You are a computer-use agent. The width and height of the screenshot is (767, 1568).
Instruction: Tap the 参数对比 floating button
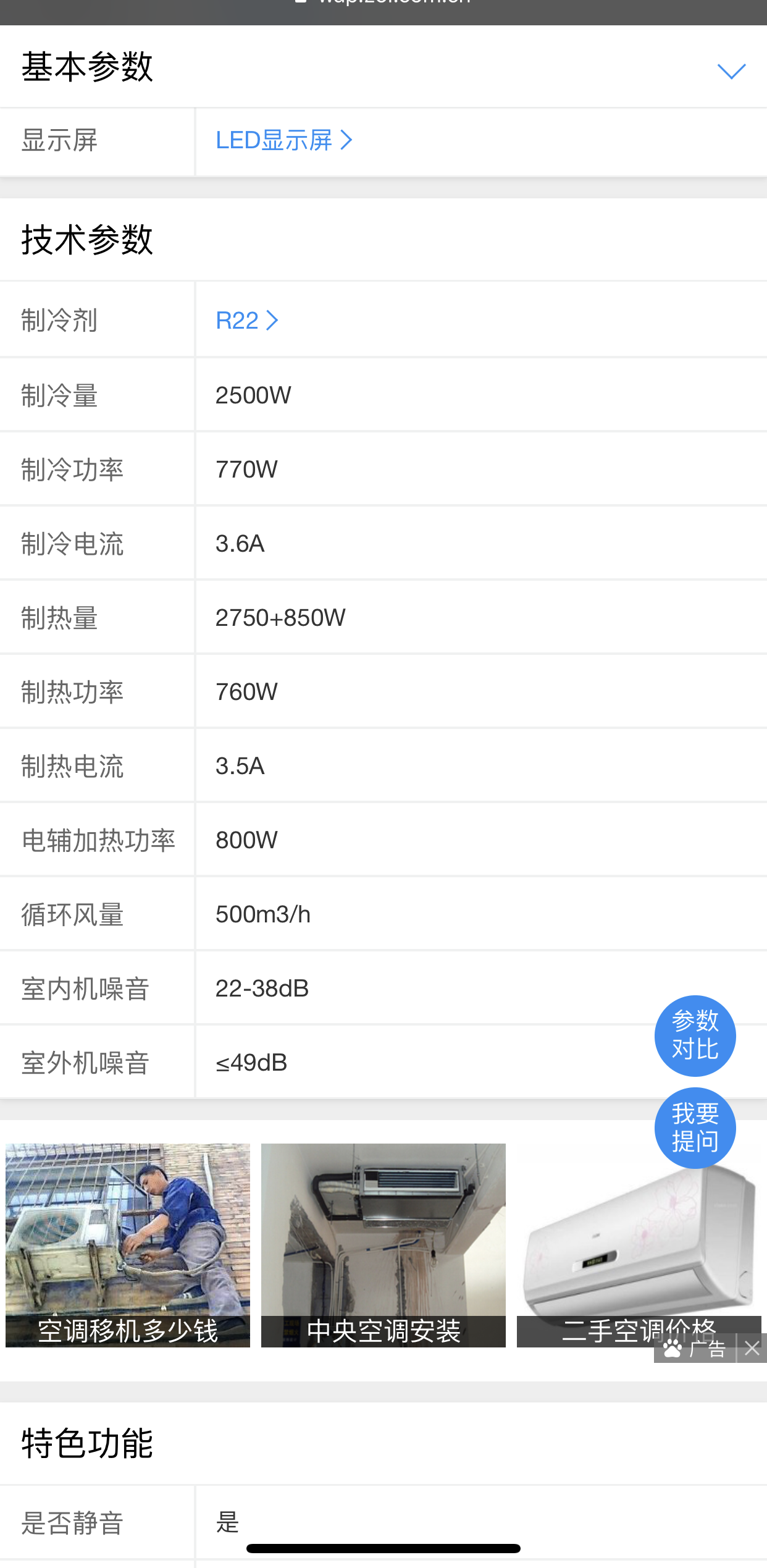(695, 1035)
